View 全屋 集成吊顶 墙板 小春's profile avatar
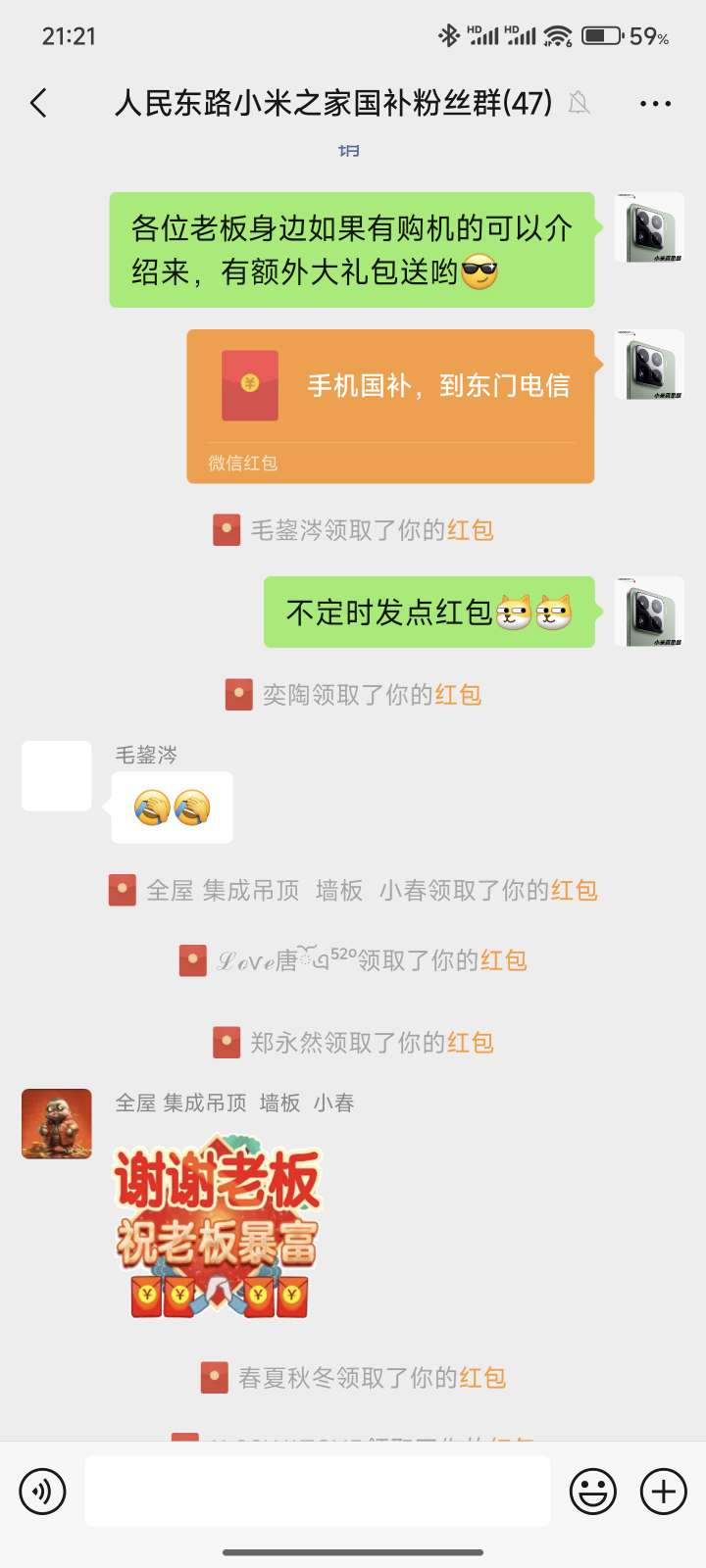The height and width of the screenshot is (1568, 706). tap(57, 1124)
